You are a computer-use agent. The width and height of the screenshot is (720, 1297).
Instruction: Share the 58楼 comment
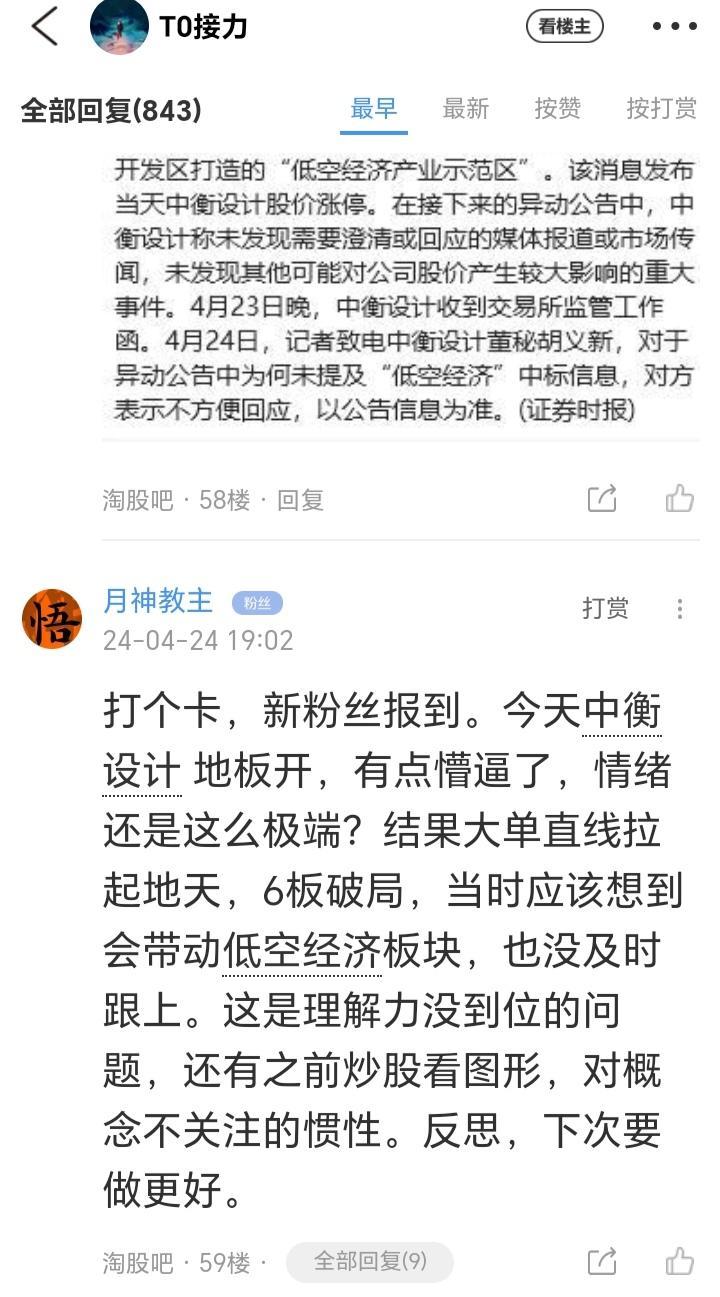pyautogui.click(x=602, y=499)
